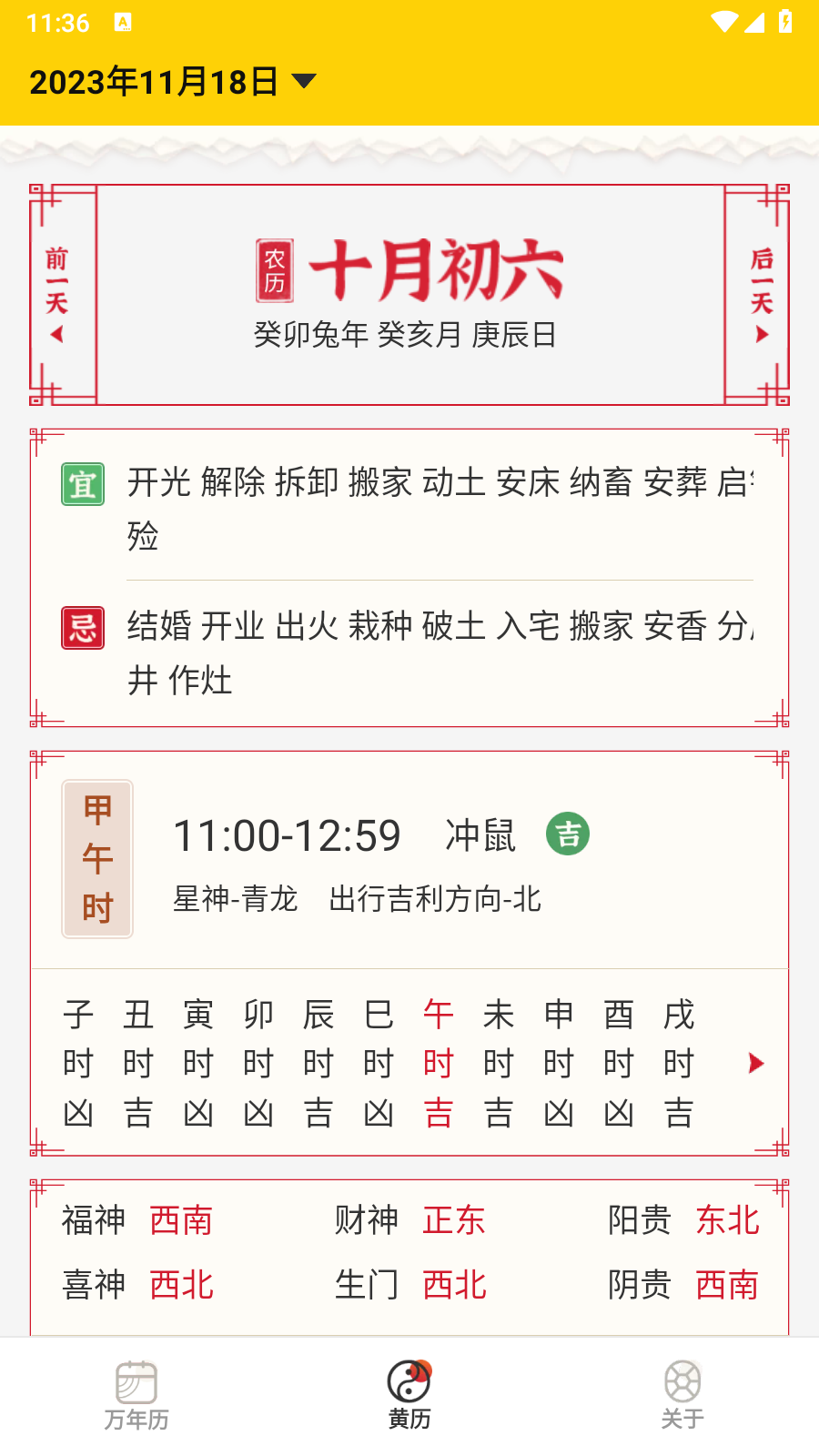Select the 未时 hour column
The image size is (819, 1456).
(499, 1063)
